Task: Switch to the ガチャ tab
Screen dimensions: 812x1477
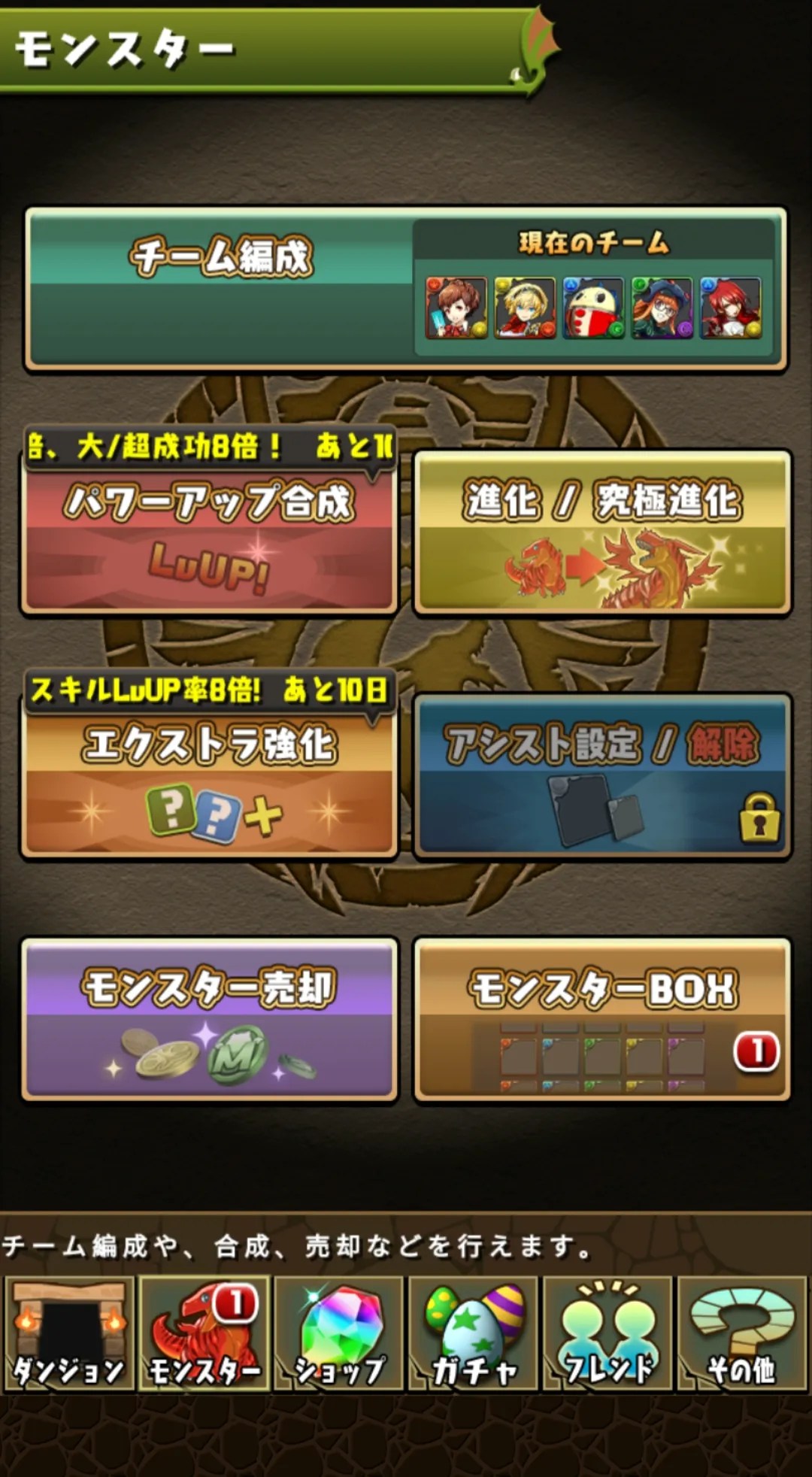Action: coord(473,1333)
